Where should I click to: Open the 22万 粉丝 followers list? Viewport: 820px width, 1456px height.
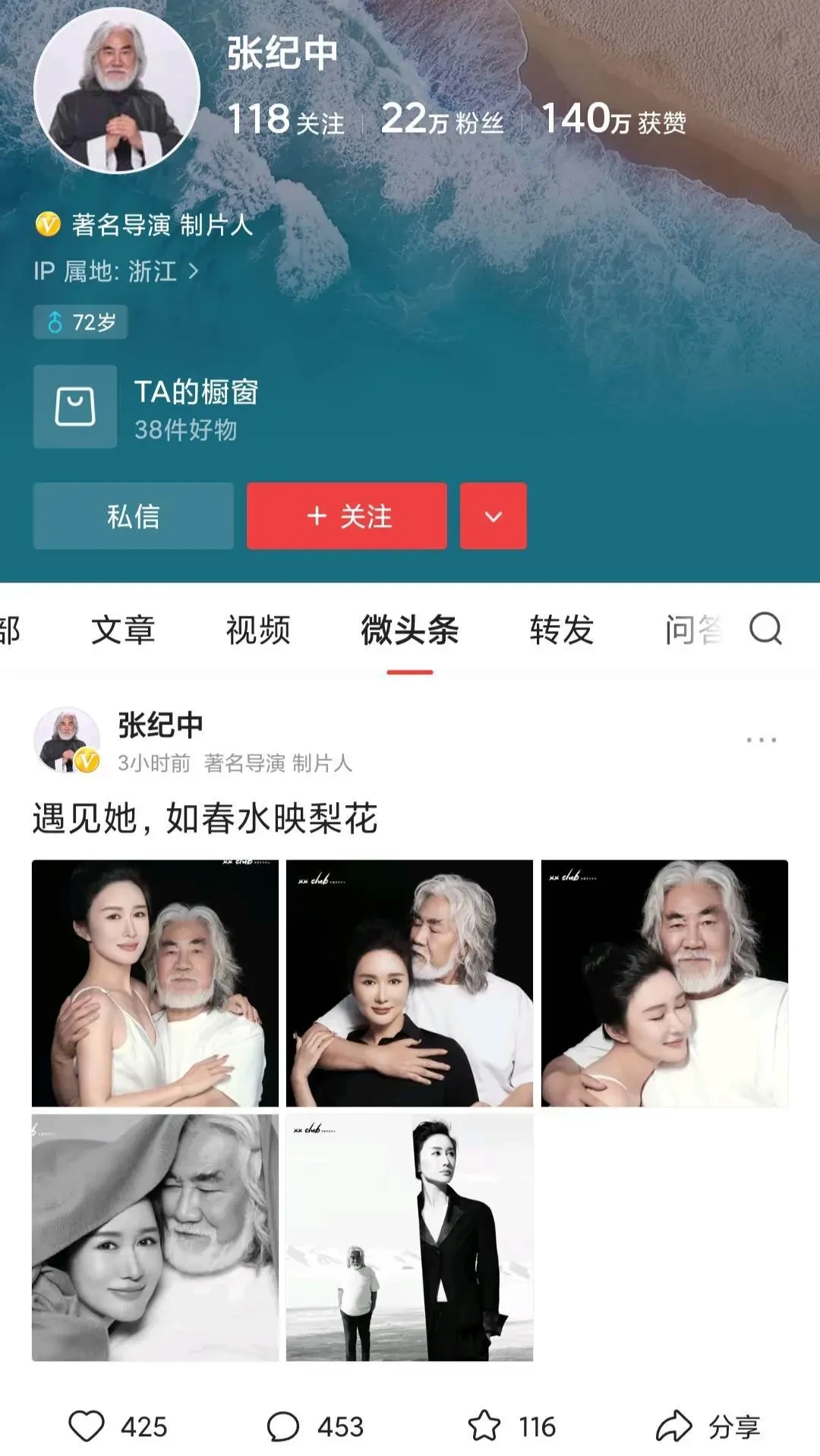(x=442, y=120)
